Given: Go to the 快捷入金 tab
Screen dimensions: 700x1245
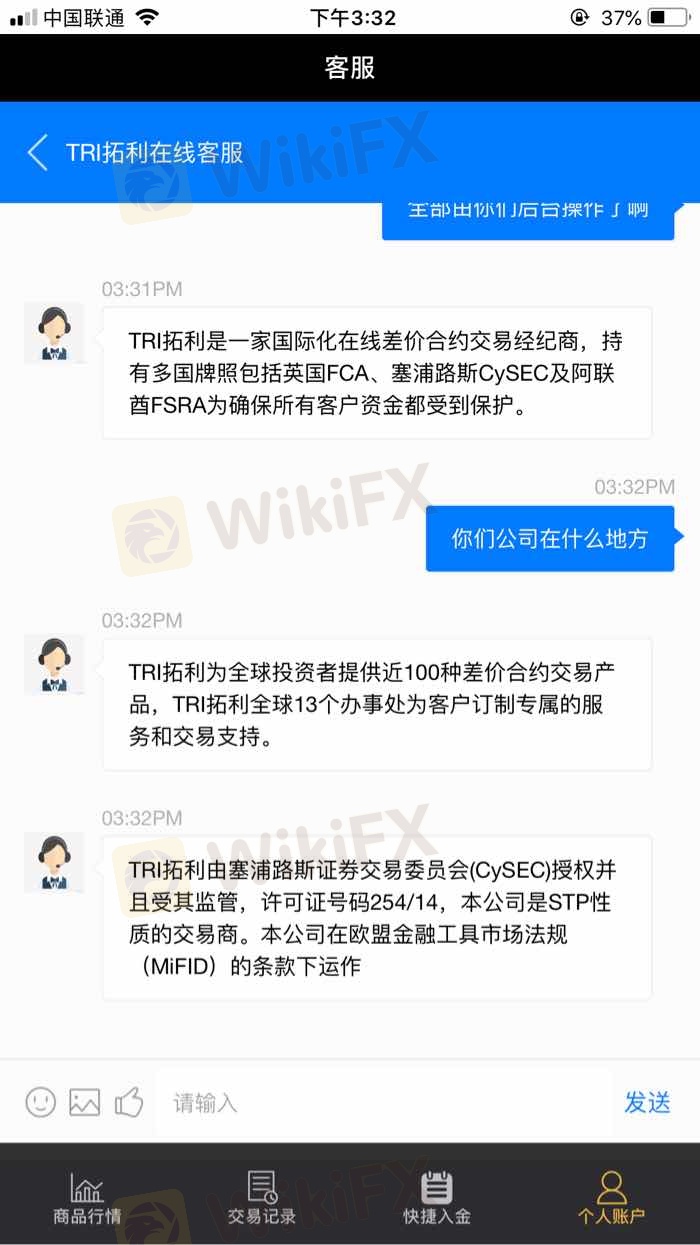Looking at the screenshot, I should coord(437,1198).
